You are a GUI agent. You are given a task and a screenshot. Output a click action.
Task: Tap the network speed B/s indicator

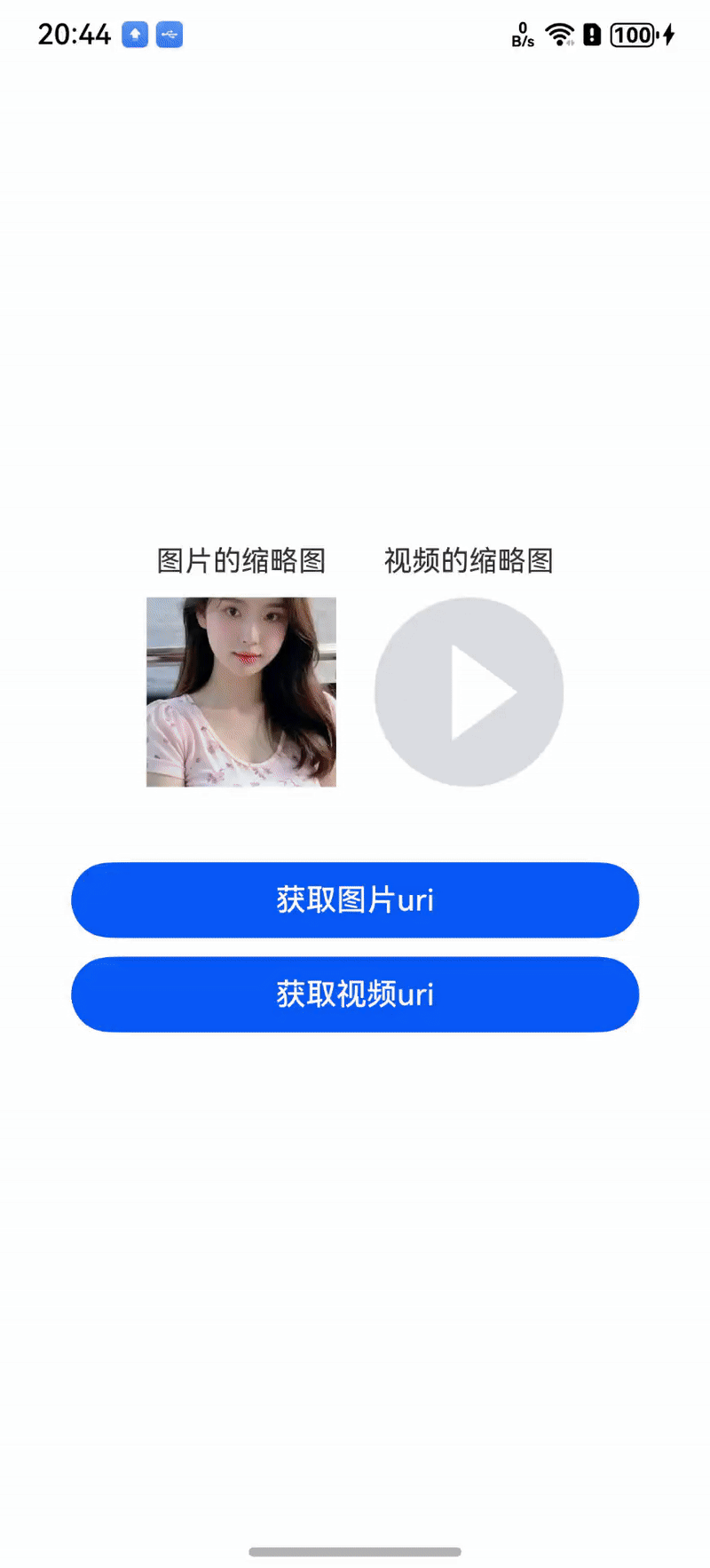tap(521, 36)
